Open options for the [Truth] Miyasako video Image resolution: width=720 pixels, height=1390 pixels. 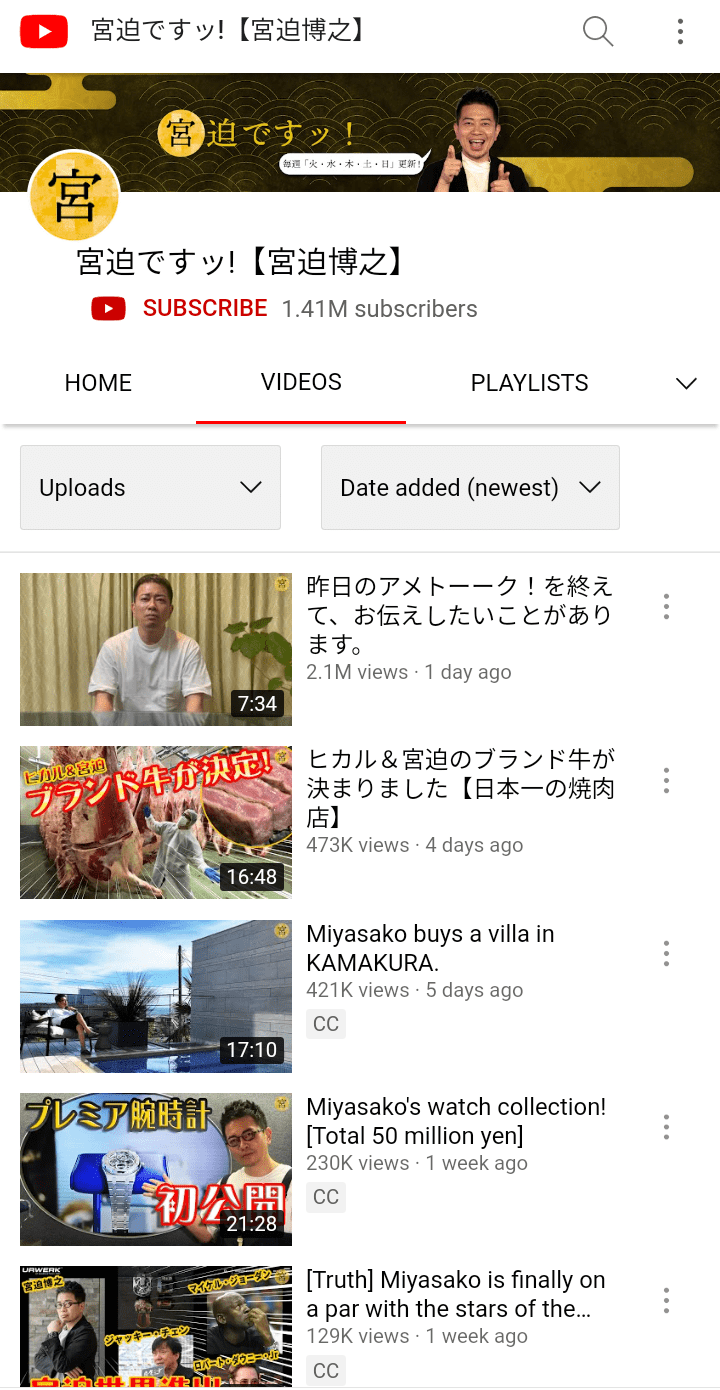tap(666, 1300)
